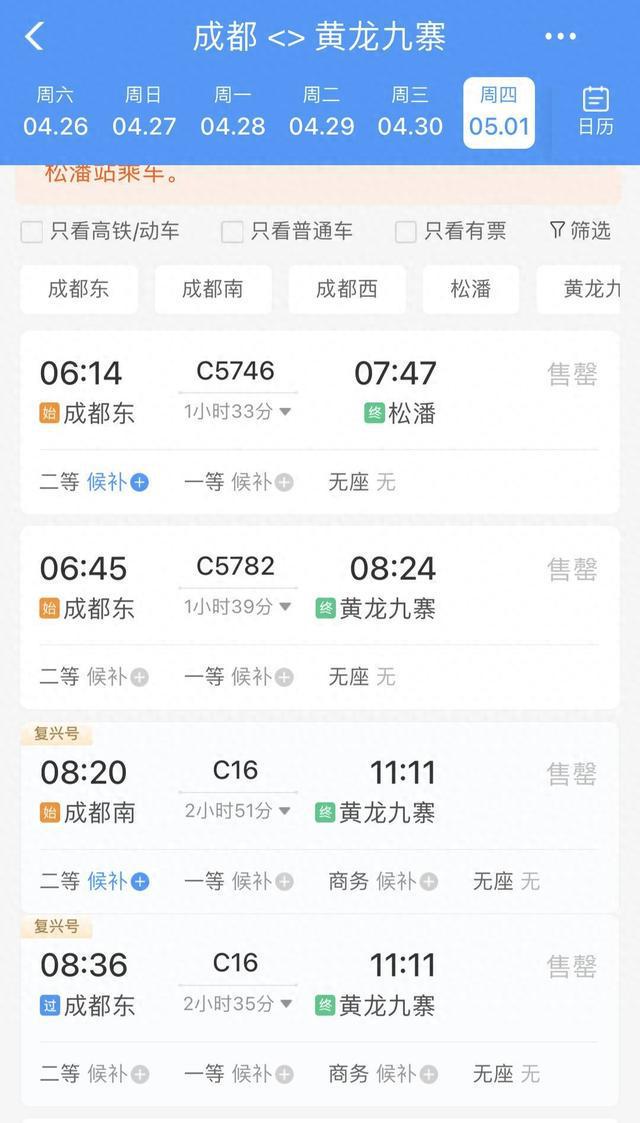Expand stops for the 08:36 C16 train
Image resolution: width=640 pixels, height=1123 pixels.
point(237,1004)
